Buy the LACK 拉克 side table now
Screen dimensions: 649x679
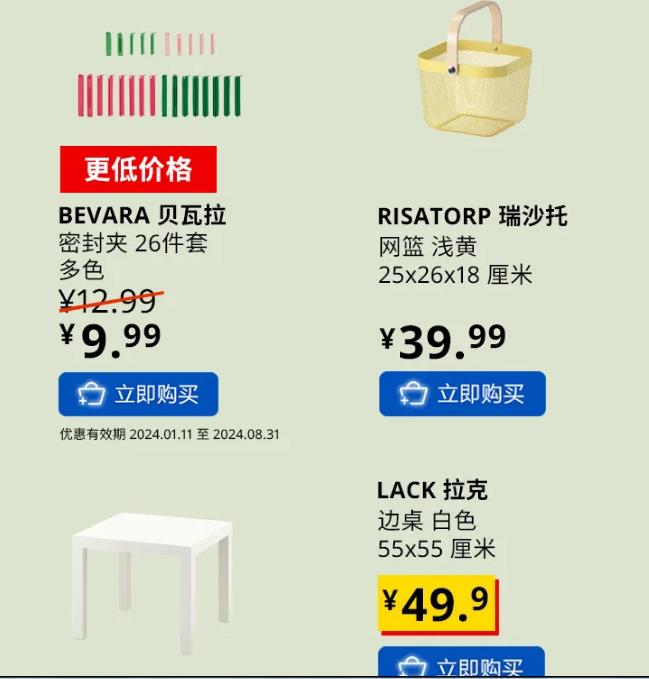(x=461, y=664)
